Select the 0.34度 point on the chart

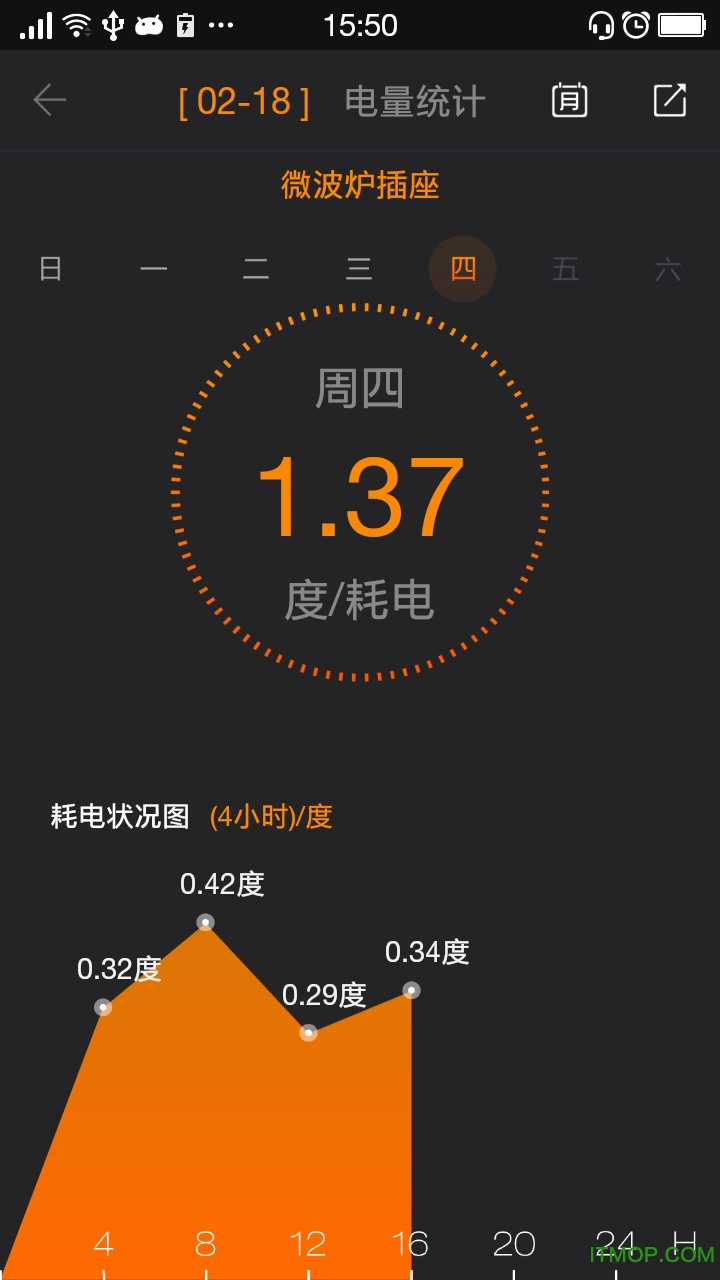click(x=411, y=990)
